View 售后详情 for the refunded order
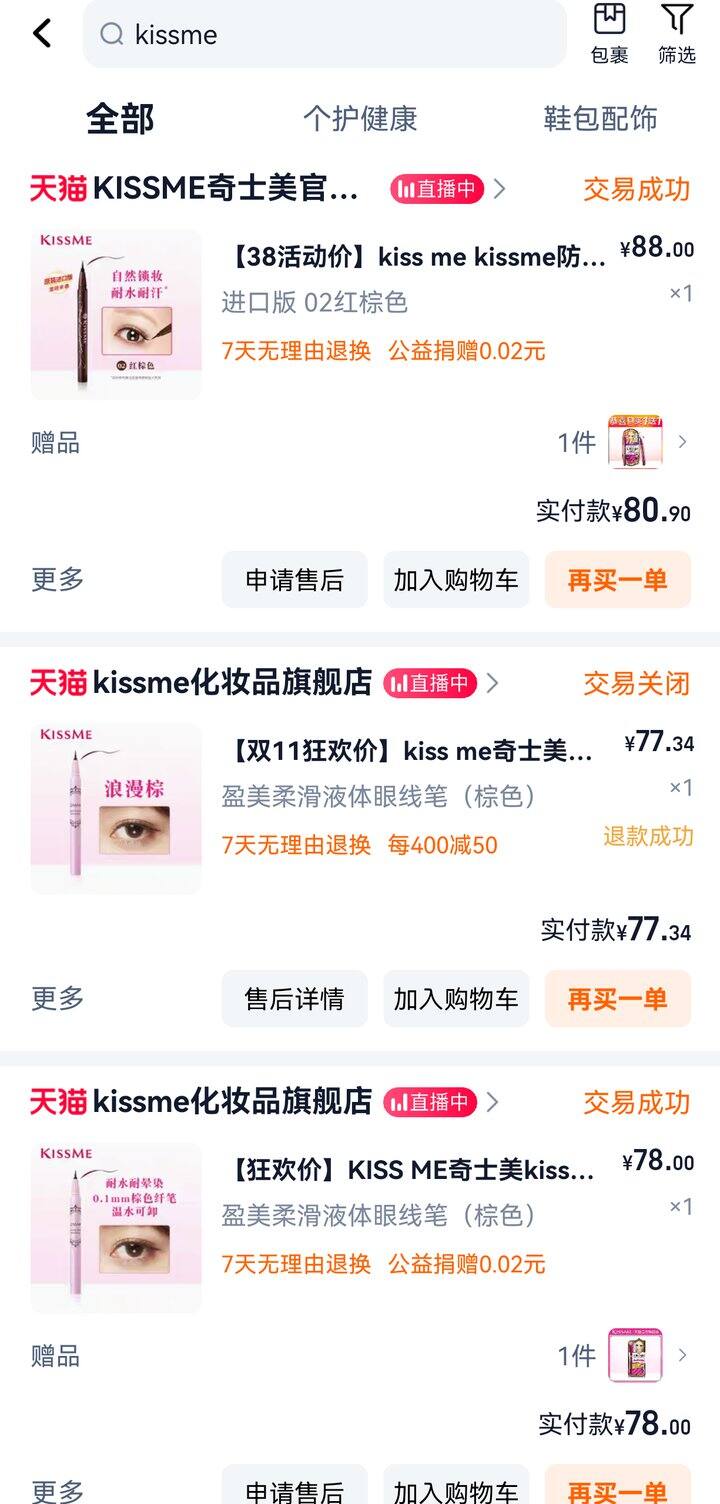The width and height of the screenshot is (720, 1504). (x=294, y=999)
